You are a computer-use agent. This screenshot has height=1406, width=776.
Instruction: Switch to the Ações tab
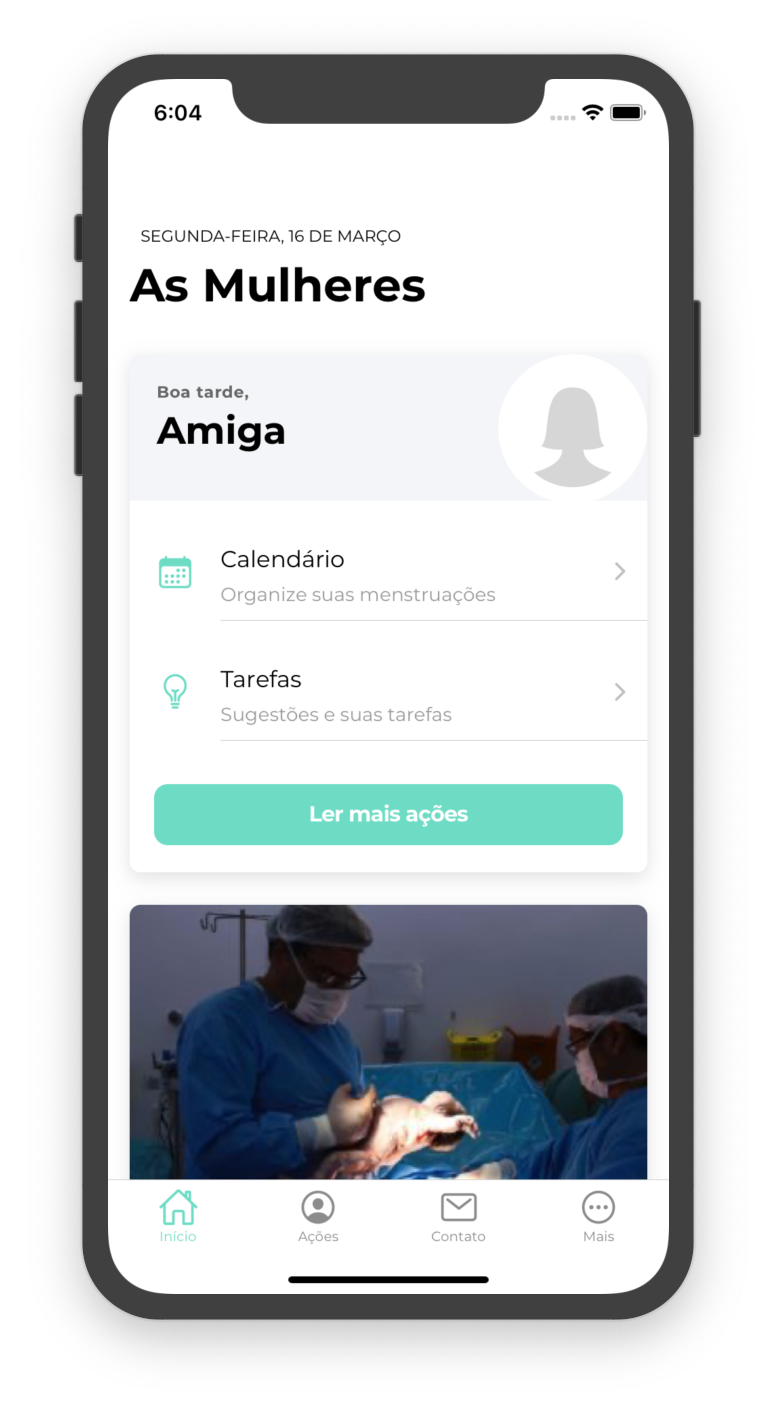[x=318, y=1215]
